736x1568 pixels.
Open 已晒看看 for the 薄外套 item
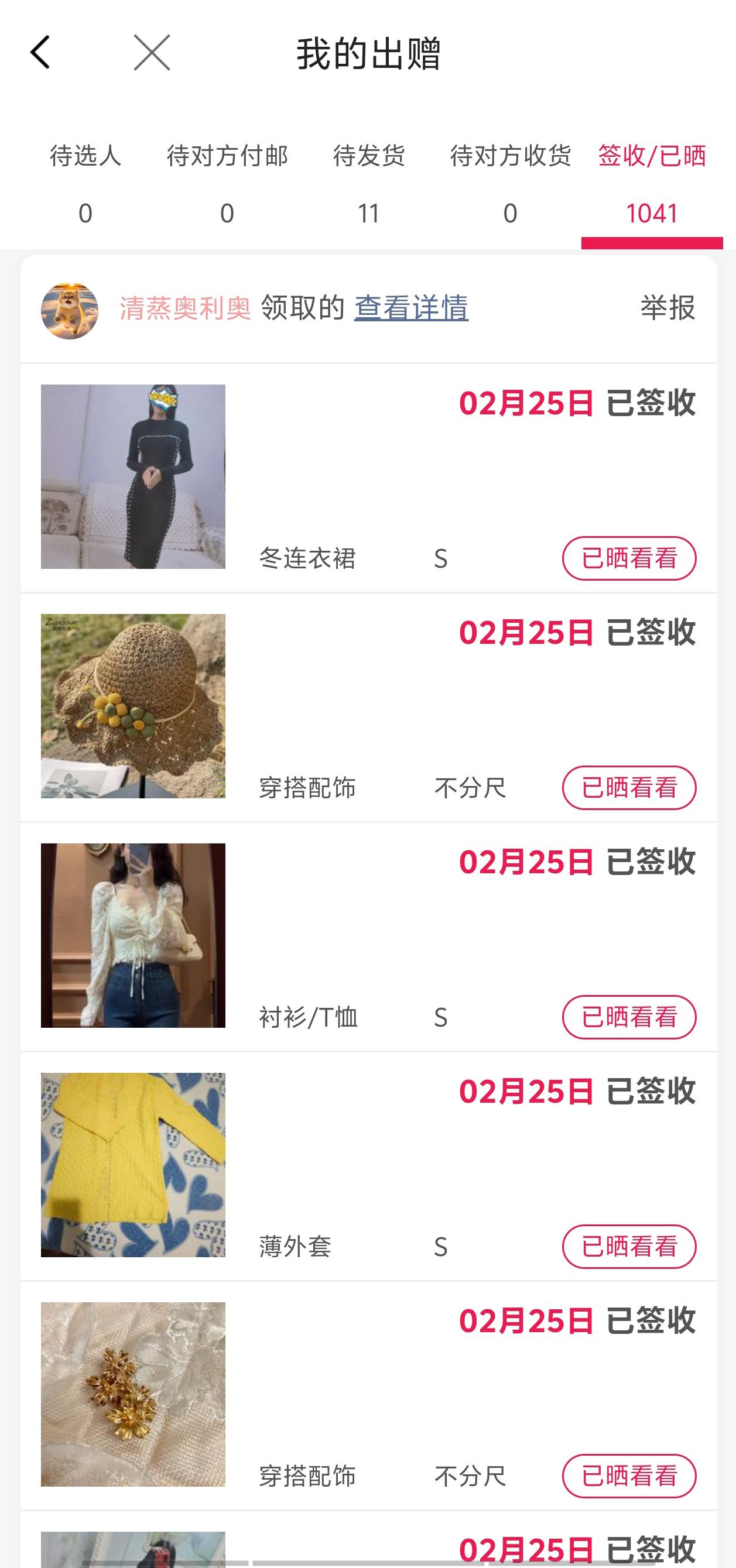coord(629,1247)
